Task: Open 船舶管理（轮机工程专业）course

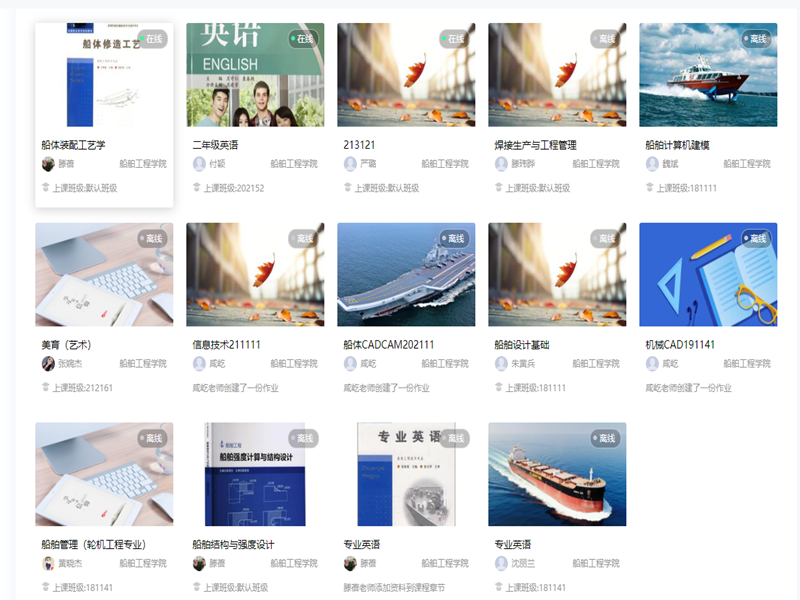Action: pos(104,475)
